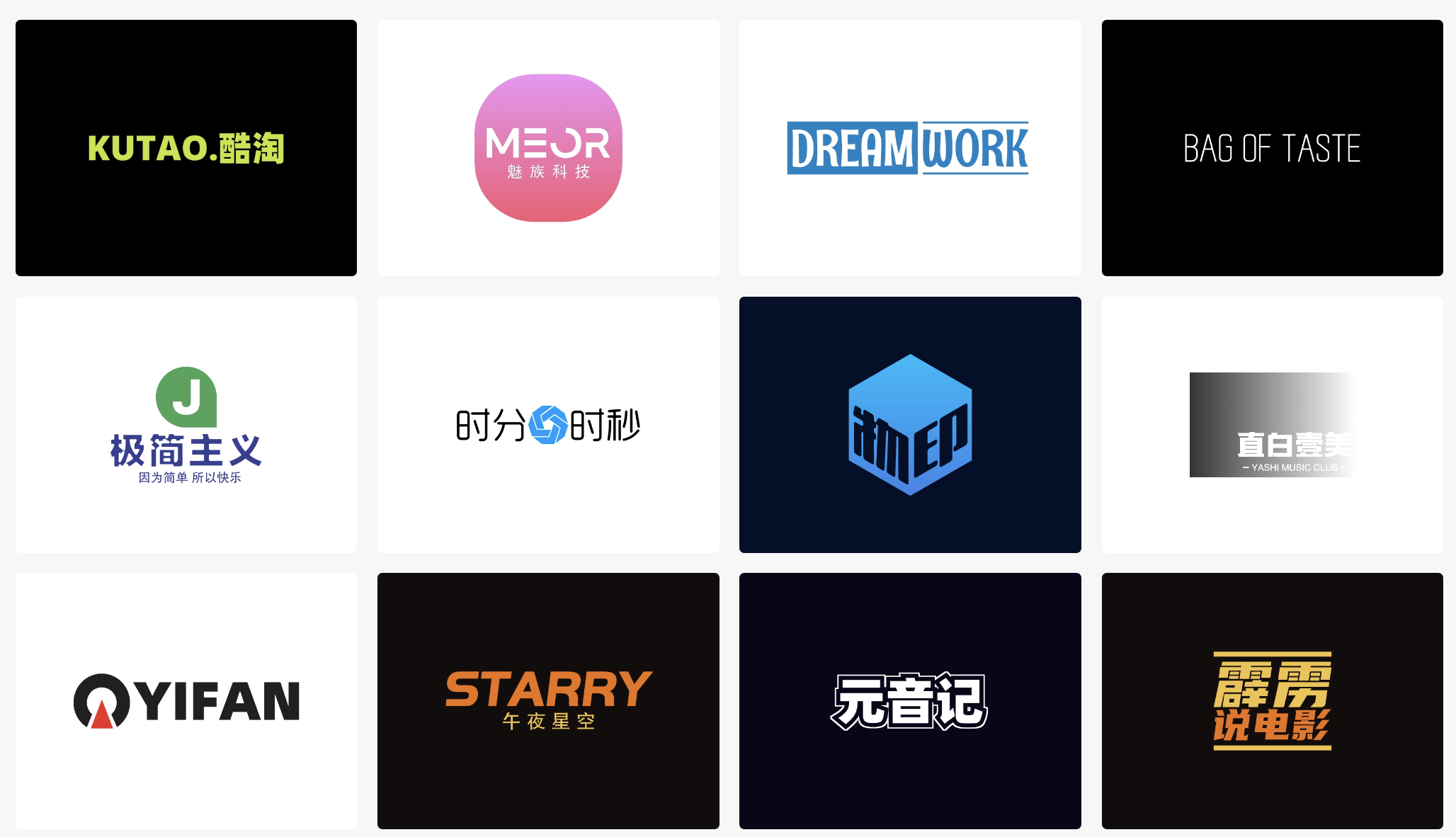Select the 时分时秒 logo card
The image size is (1456, 837).
(x=548, y=425)
